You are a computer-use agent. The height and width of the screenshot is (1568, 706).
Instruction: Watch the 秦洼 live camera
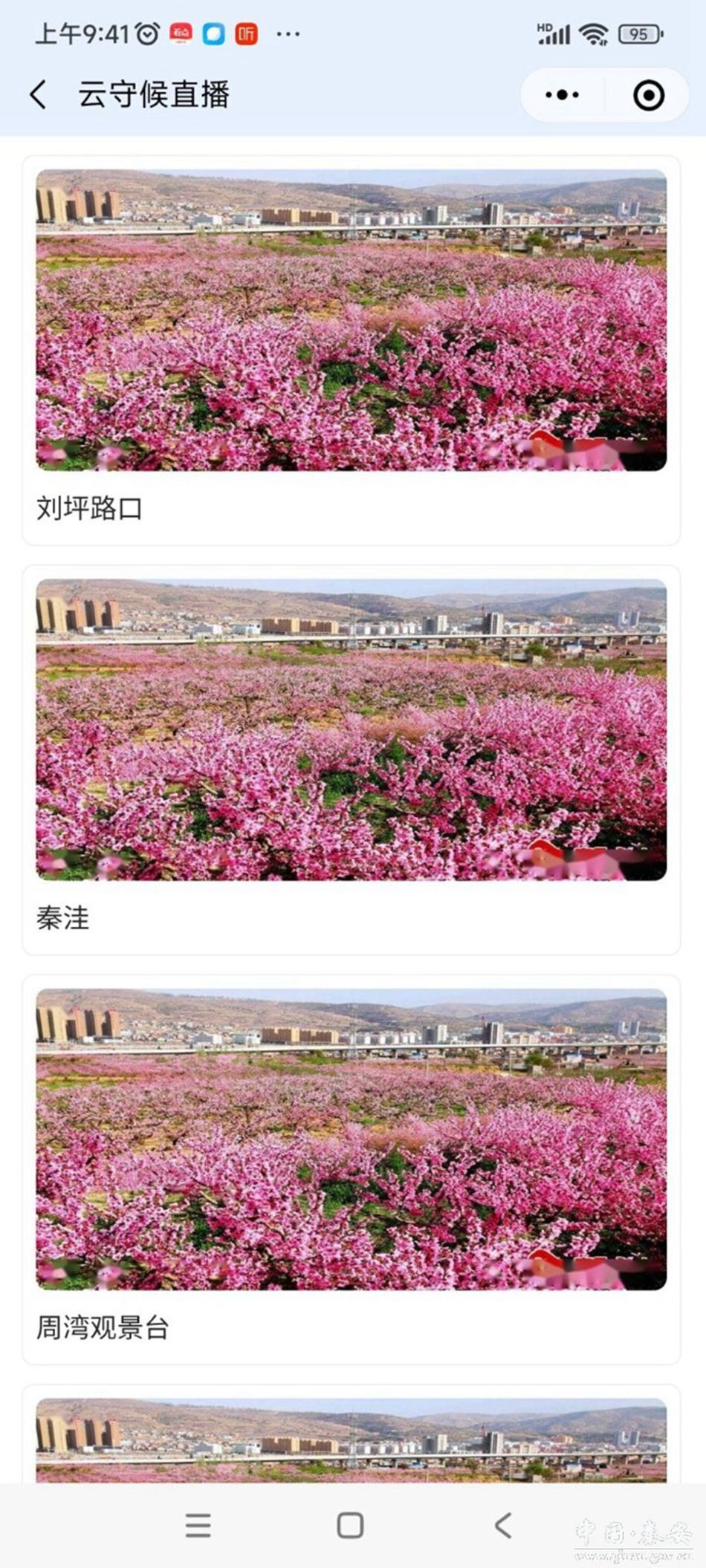[x=351, y=729]
